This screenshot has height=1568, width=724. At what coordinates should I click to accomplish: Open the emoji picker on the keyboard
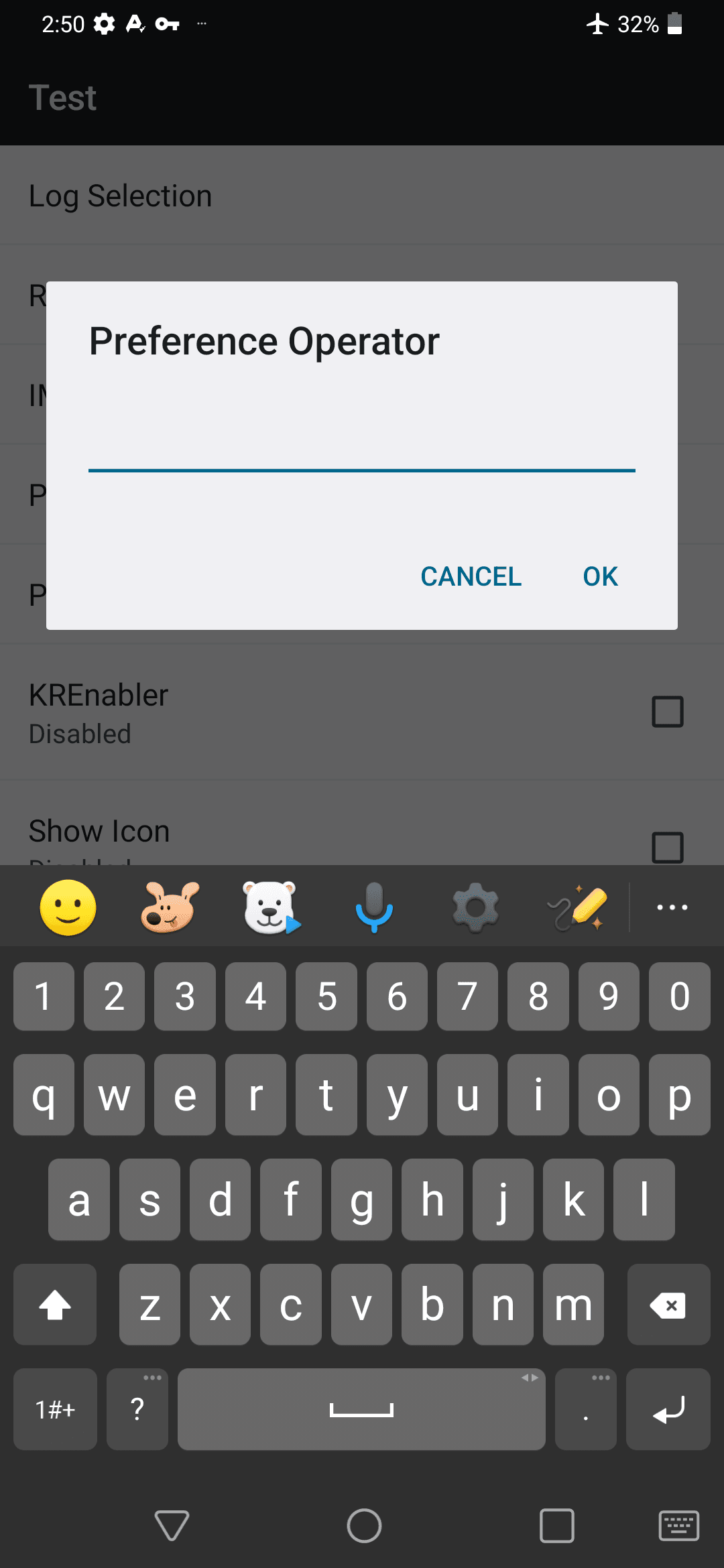pyautogui.click(x=68, y=908)
